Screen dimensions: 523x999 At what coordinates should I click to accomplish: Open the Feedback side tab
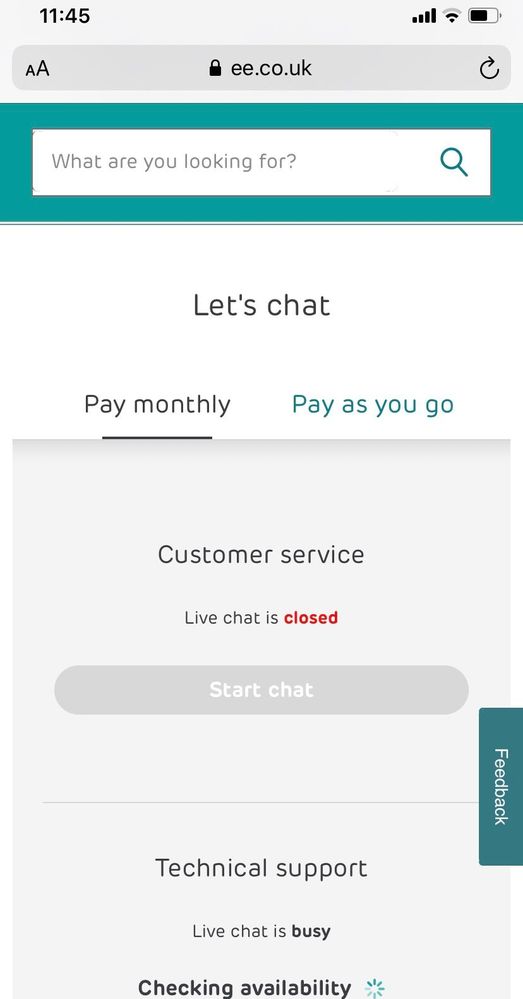[501, 786]
